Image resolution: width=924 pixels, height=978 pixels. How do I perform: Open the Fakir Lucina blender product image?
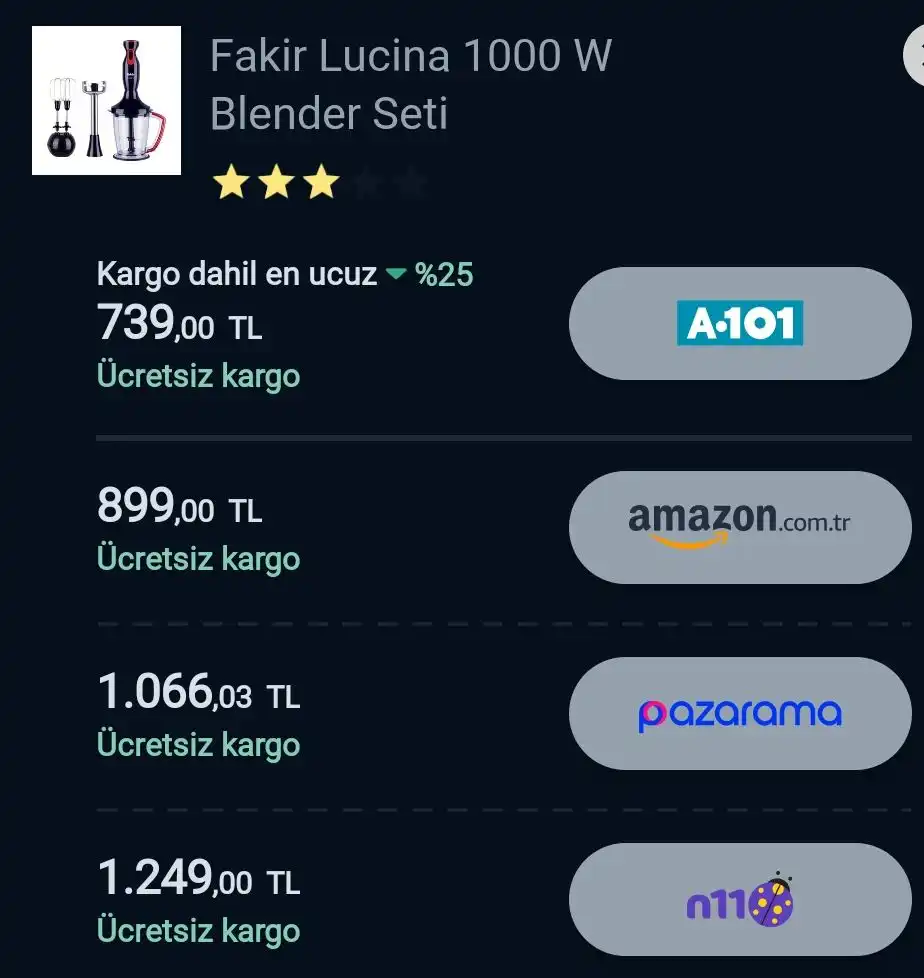tap(107, 101)
